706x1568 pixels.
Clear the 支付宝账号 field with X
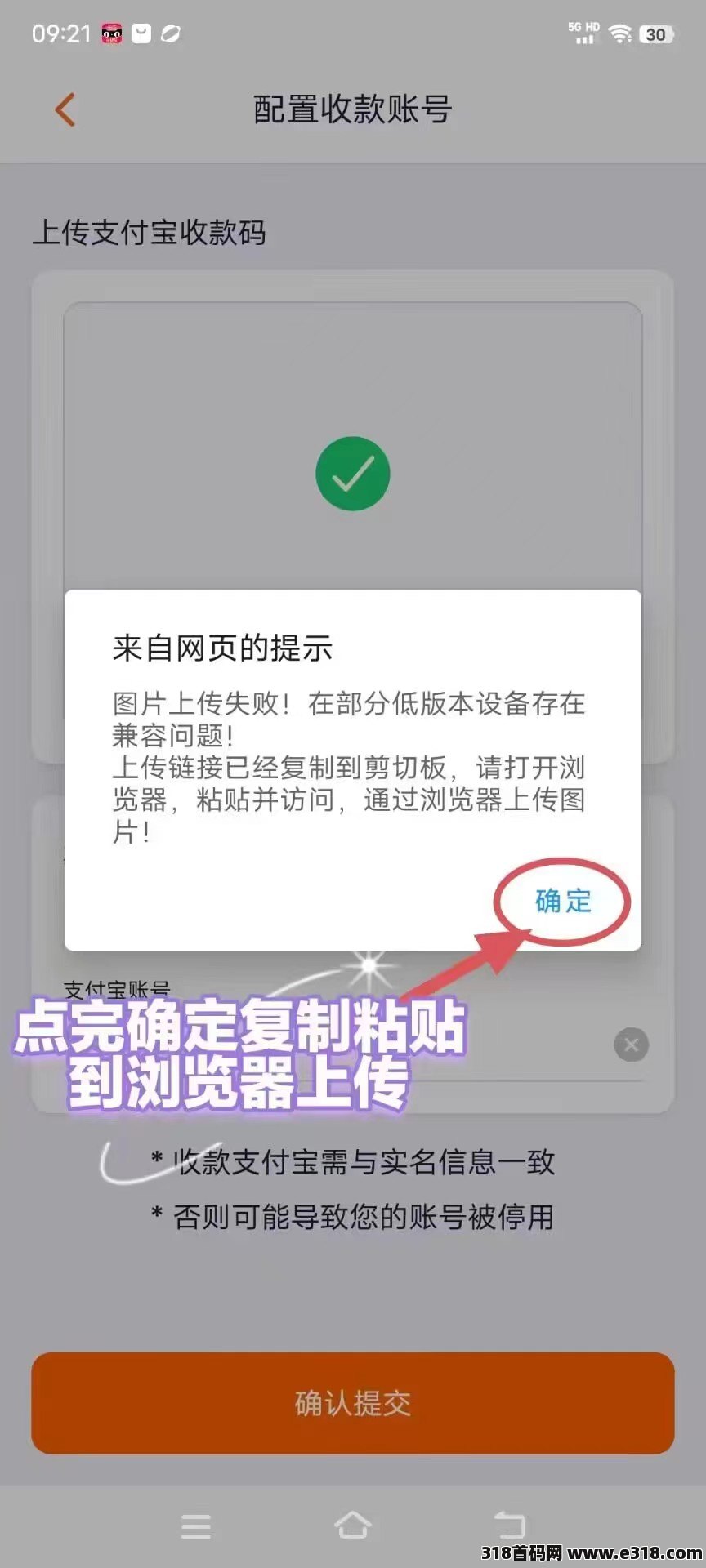tap(631, 1045)
